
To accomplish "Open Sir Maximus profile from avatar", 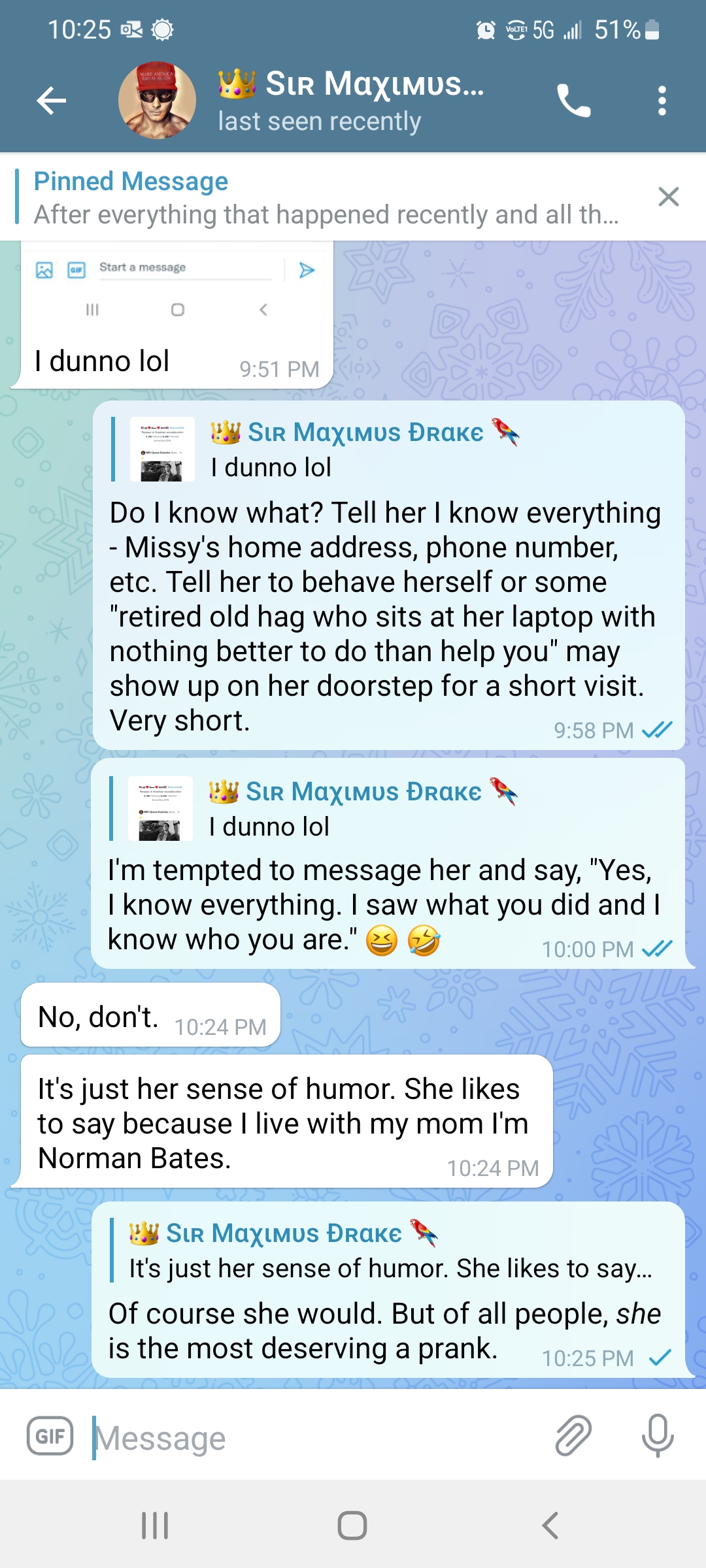I will pos(157,101).
